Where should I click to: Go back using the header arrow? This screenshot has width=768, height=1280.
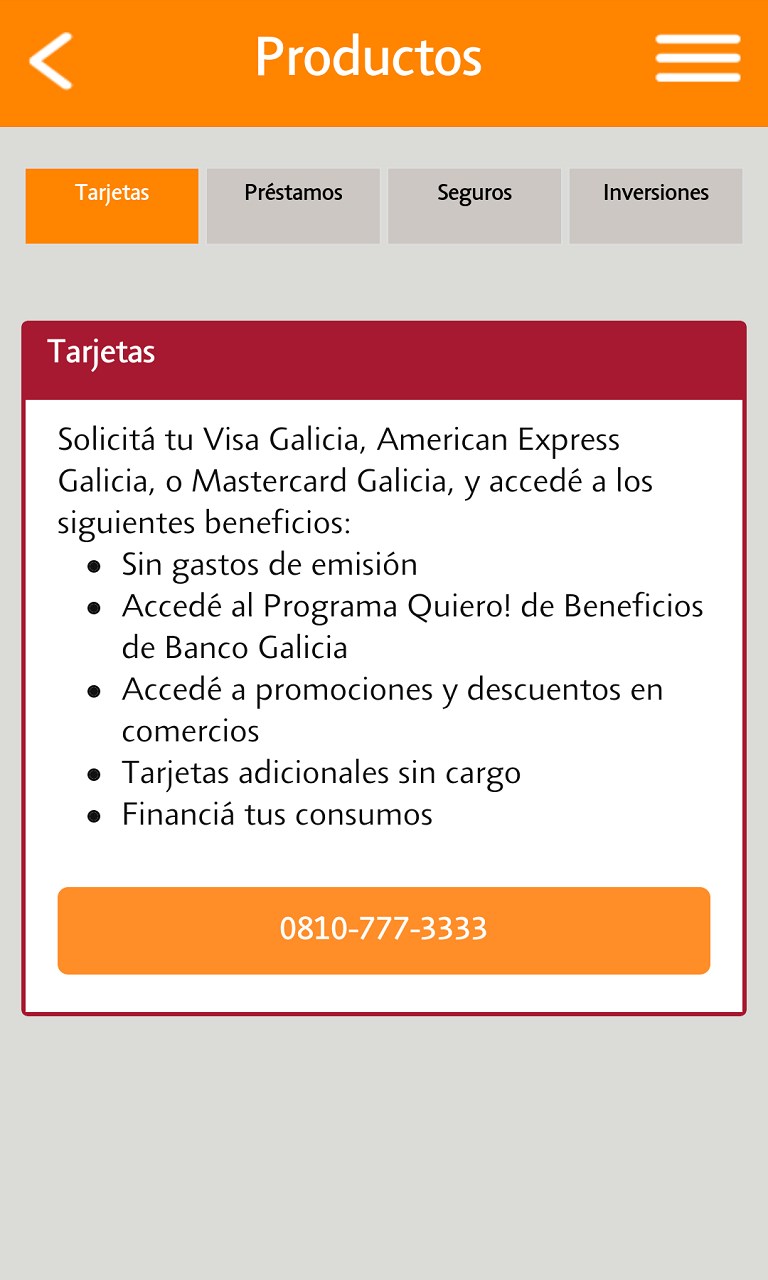tap(51, 61)
